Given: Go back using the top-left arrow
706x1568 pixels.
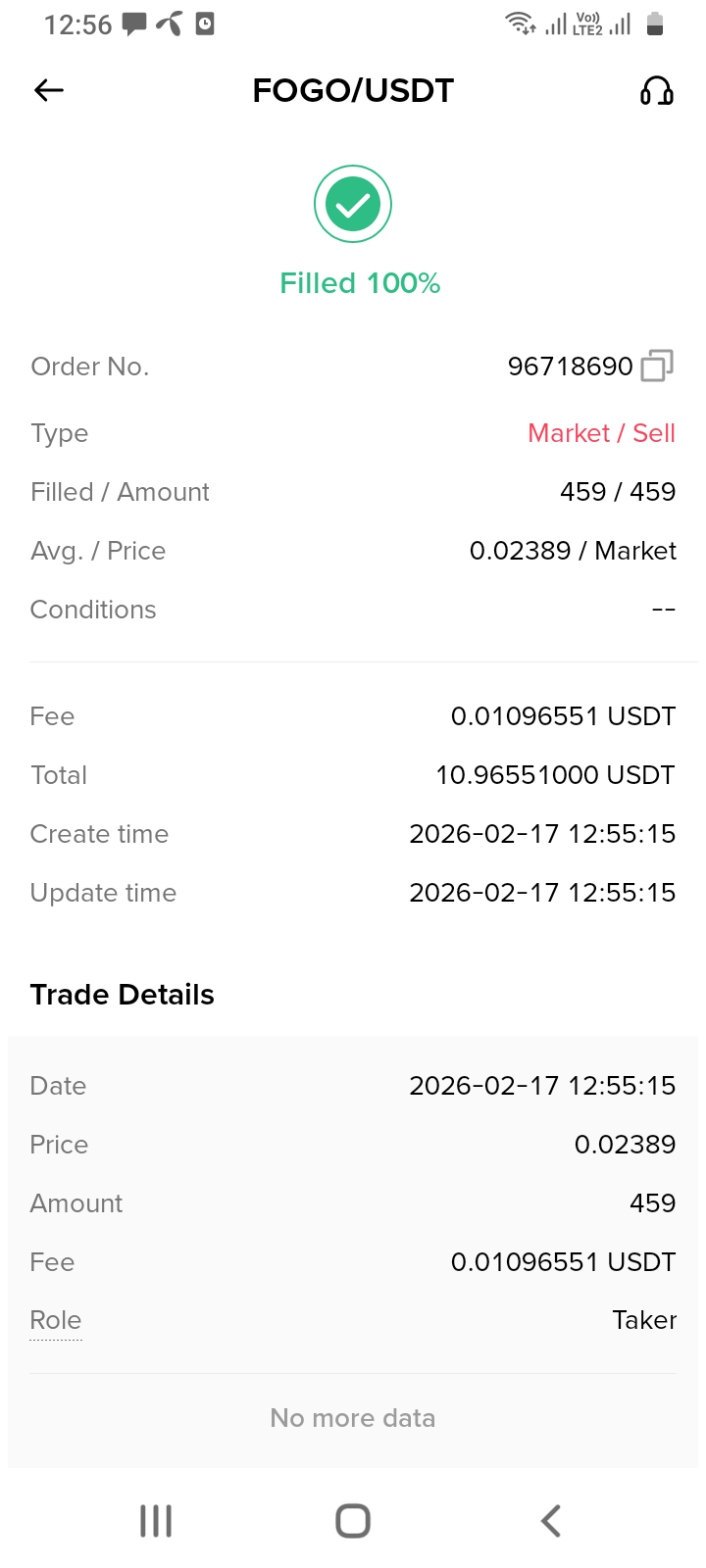Looking at the screenshot, I should (49, 91).
